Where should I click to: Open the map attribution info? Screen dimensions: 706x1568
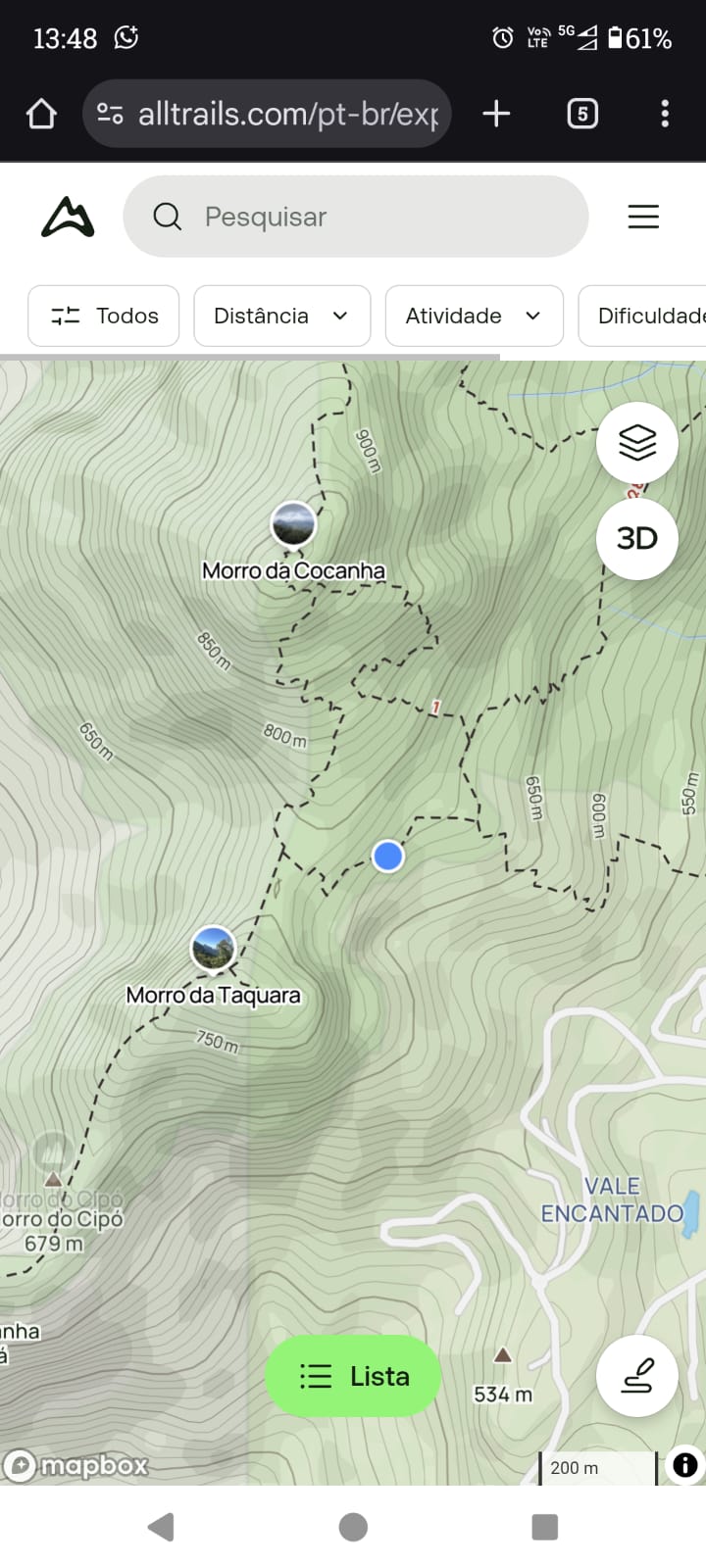coord(684,1465)
